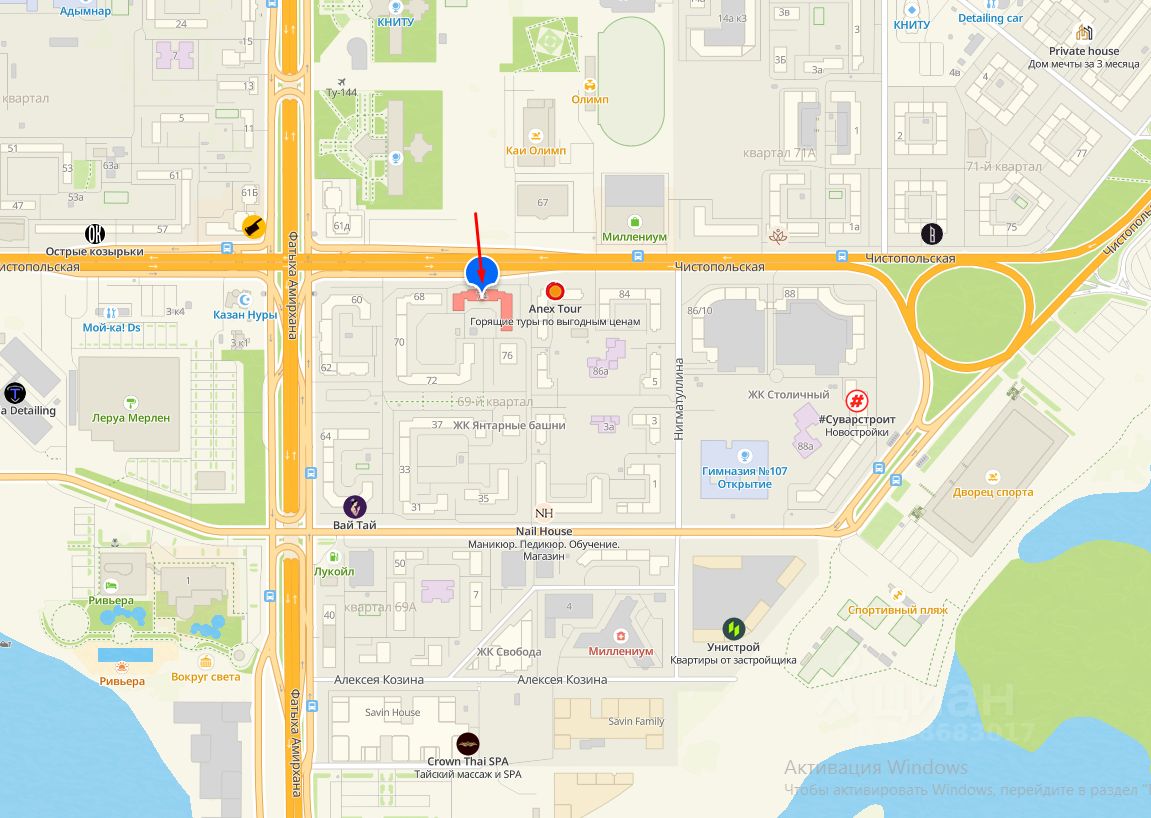Tap the #Суварстроит marker
This screenshot has height=818, width=1151.
857,401
